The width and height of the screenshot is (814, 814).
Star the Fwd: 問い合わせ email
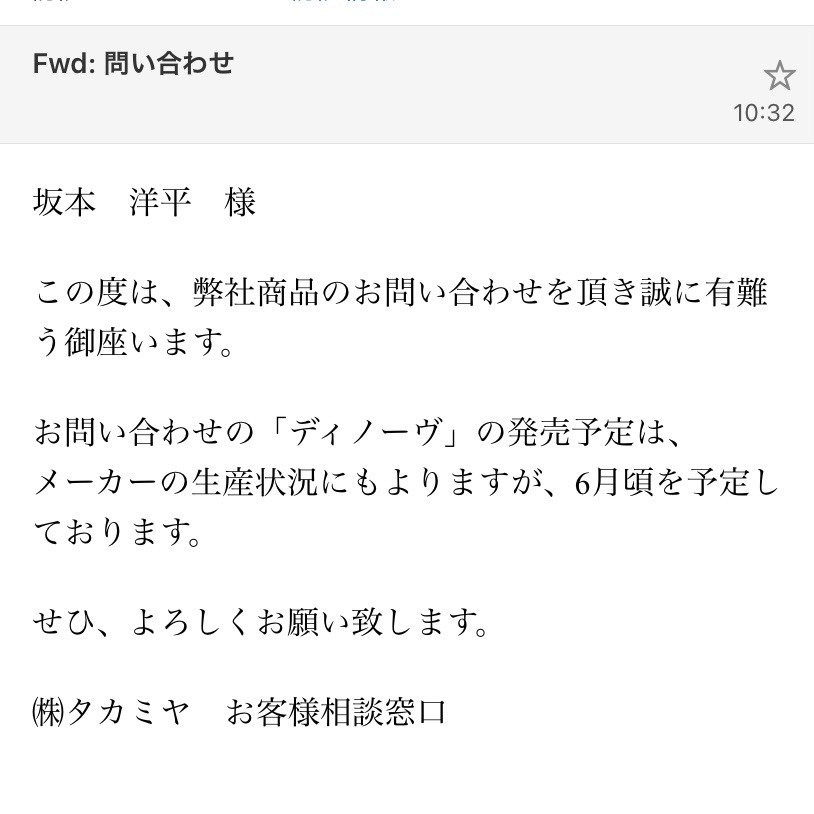tap(779, 75)
